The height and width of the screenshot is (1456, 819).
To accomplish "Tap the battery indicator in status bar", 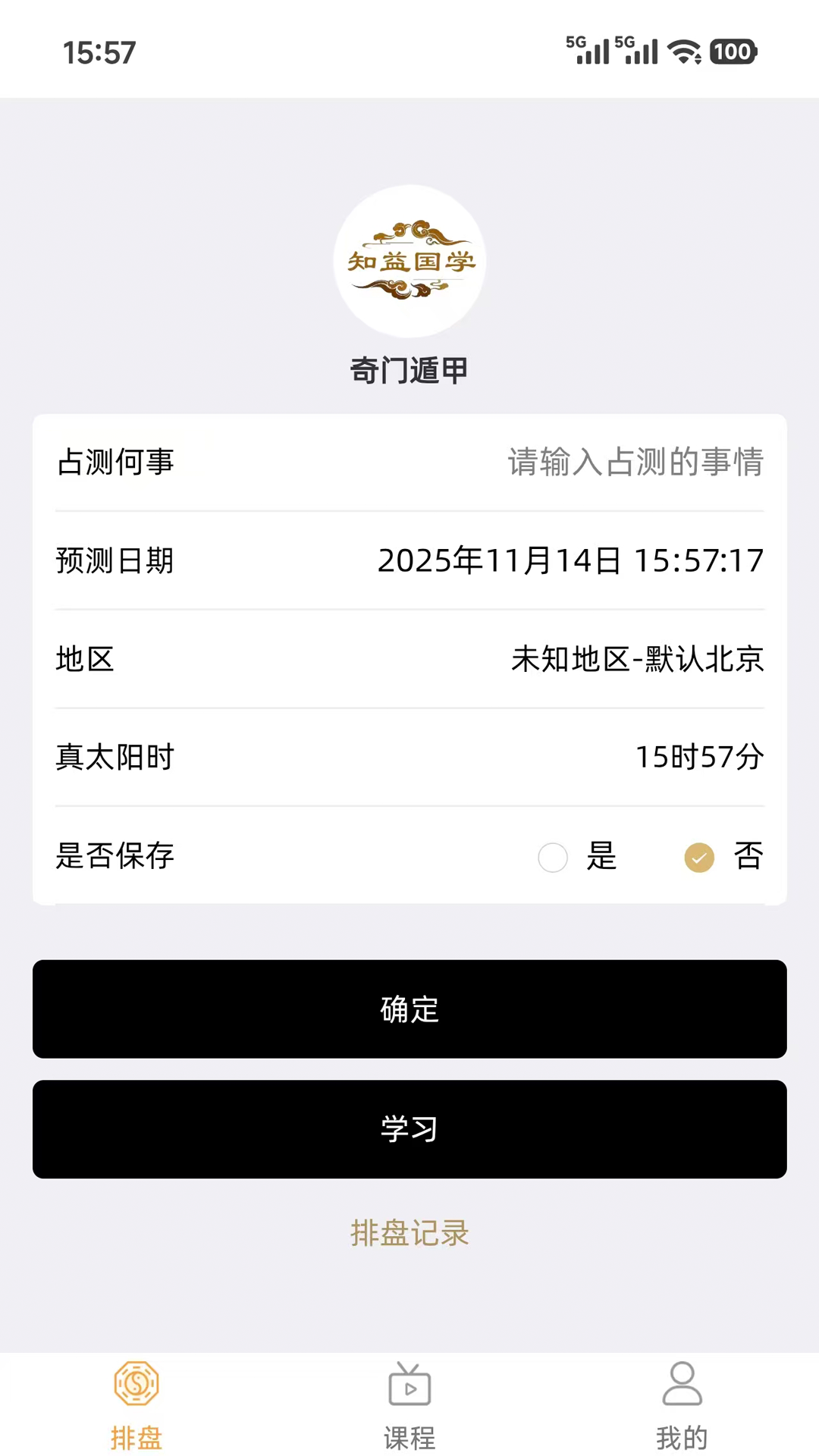I will (x=730, y=52).
